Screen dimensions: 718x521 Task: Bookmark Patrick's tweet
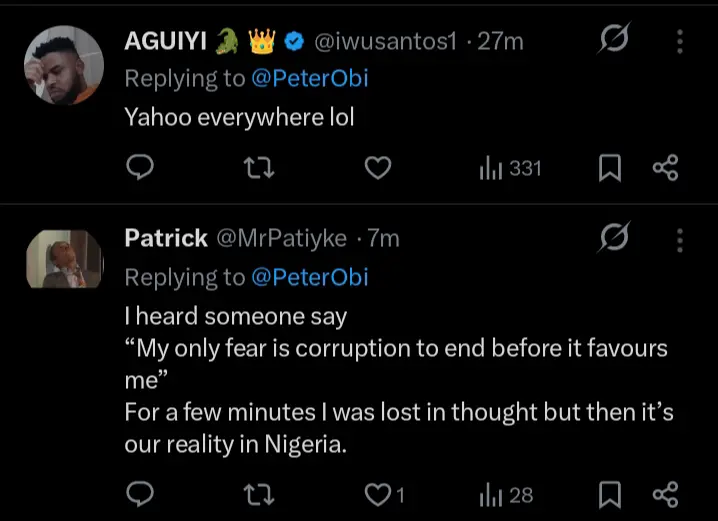(609, 494)
